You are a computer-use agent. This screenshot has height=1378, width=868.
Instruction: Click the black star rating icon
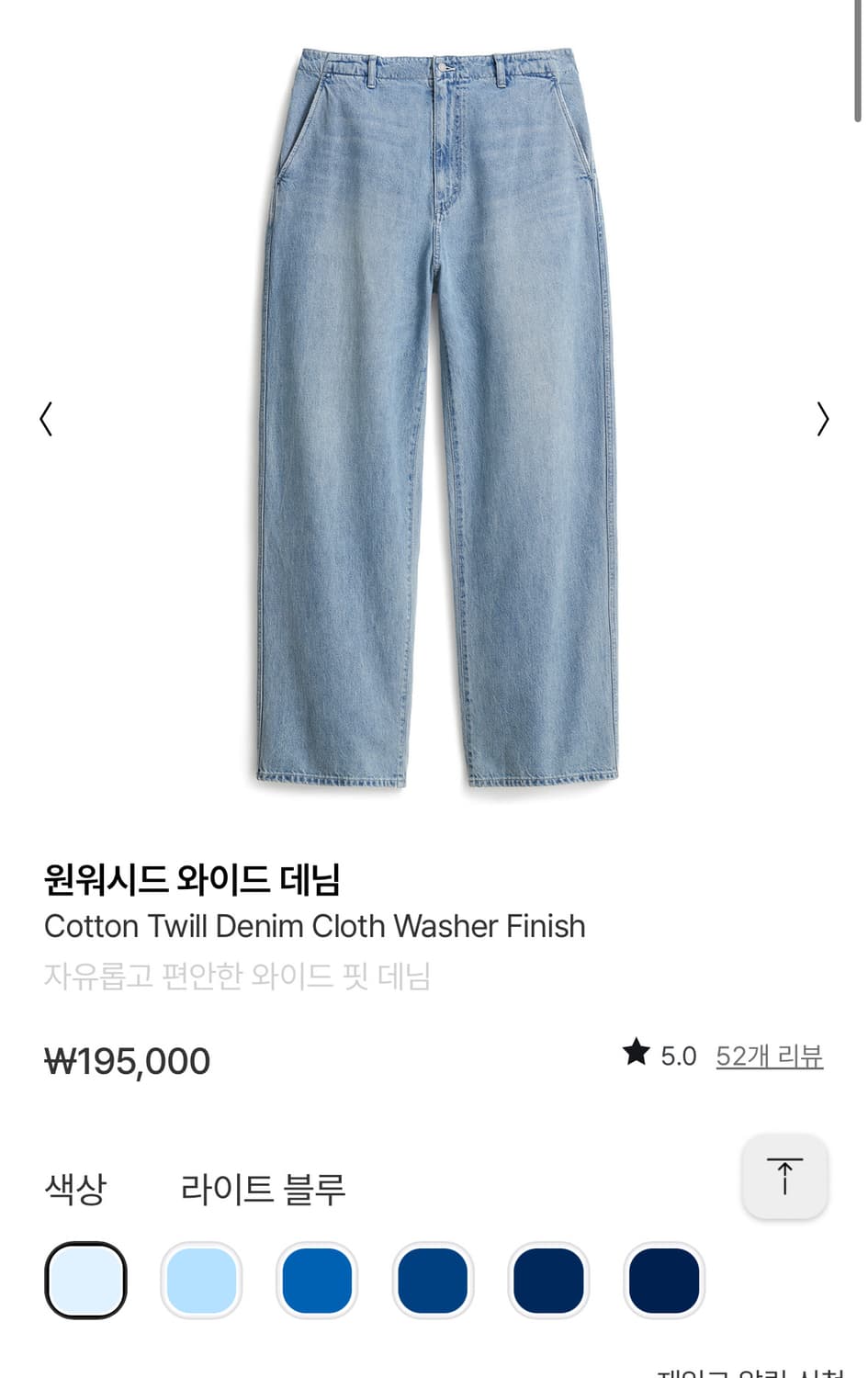636,1055
